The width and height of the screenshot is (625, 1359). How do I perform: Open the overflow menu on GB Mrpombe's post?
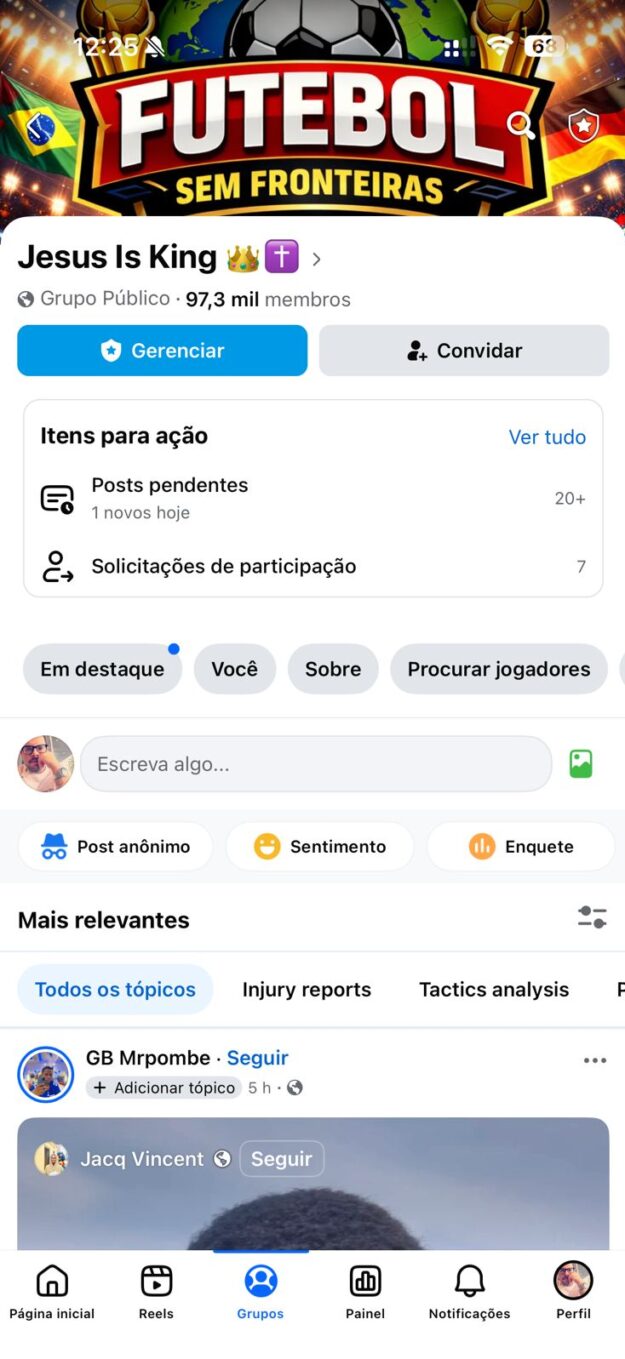595,1061
